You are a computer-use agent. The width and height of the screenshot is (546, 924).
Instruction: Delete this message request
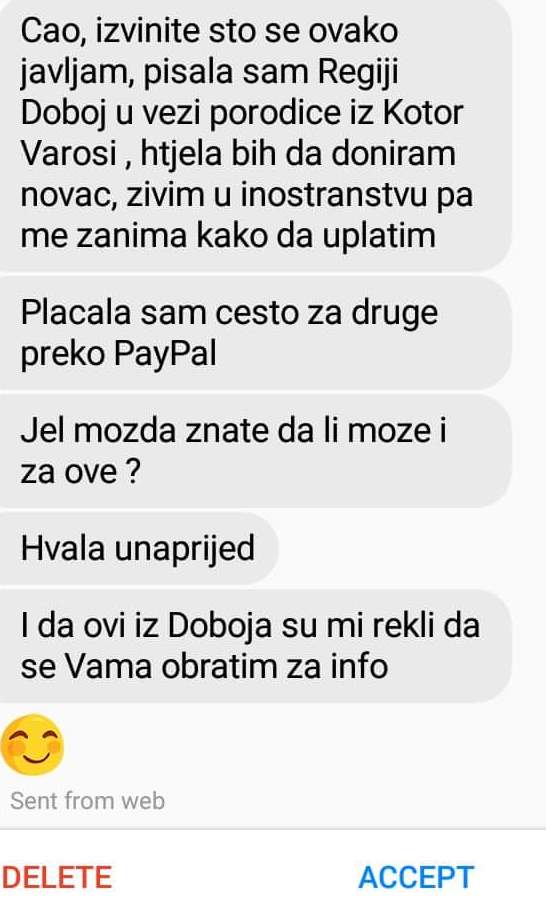57,877
